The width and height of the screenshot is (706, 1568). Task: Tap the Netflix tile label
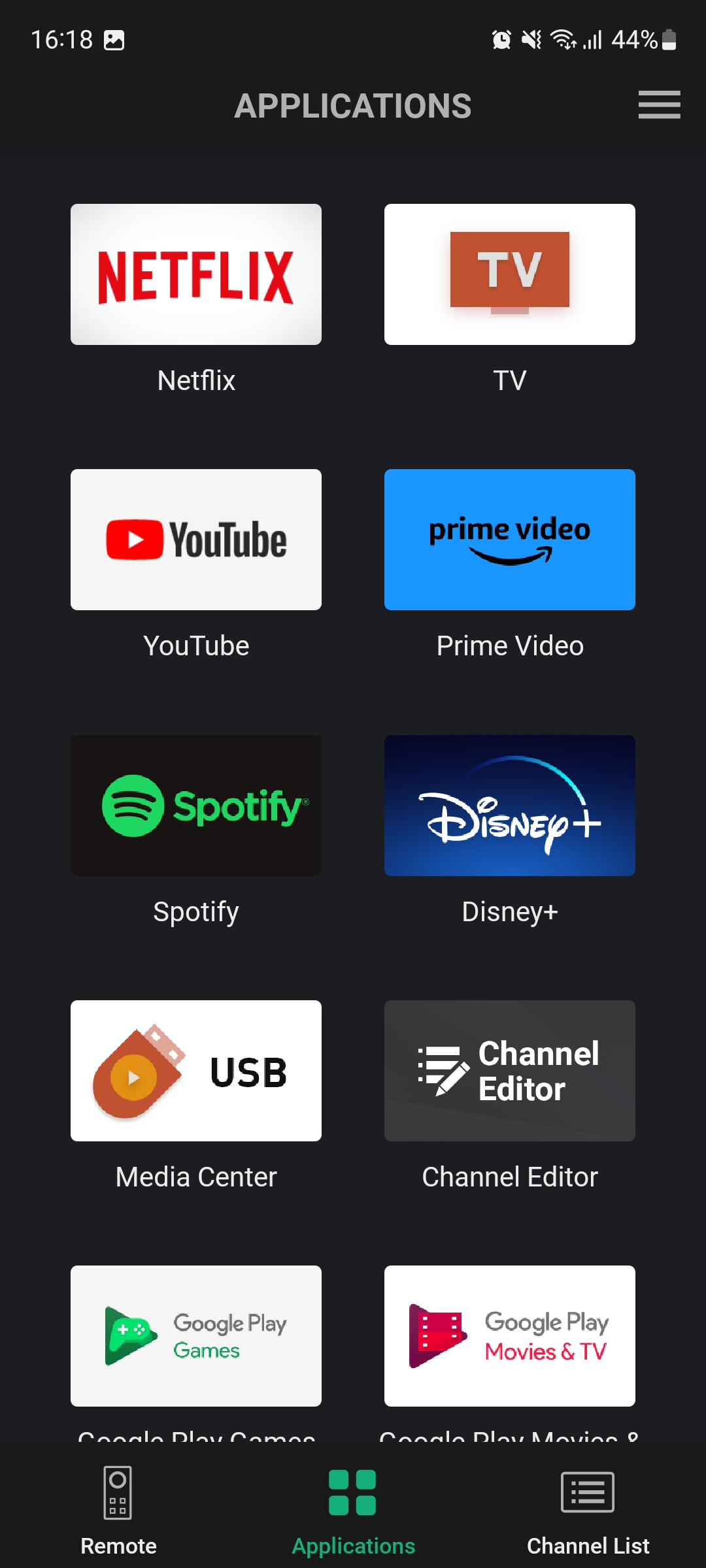tap(195, 380)
